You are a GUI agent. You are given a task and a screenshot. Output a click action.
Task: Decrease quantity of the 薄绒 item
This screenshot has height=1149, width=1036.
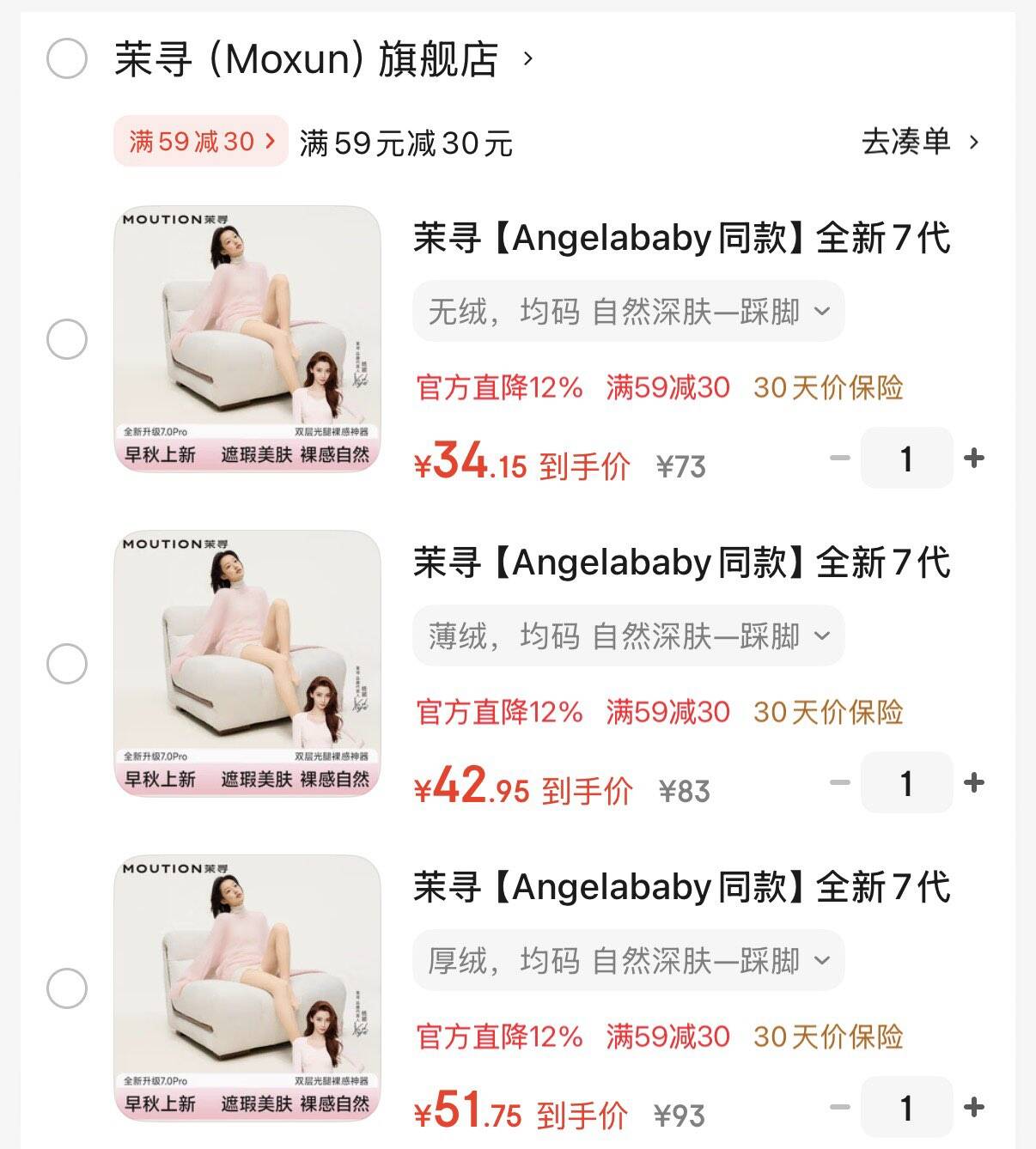coord(839,782)
